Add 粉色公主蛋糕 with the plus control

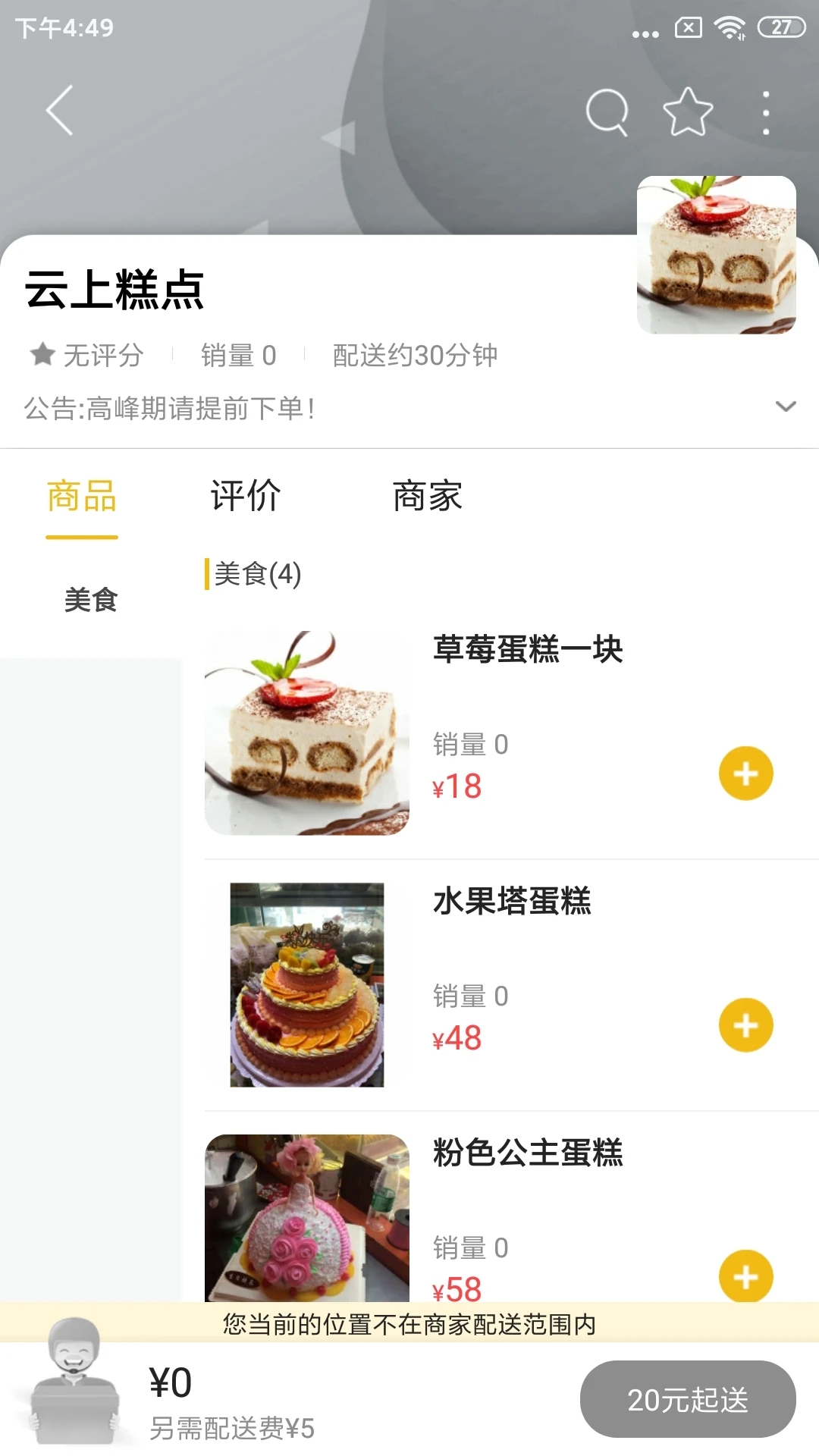pos(746,1278)
